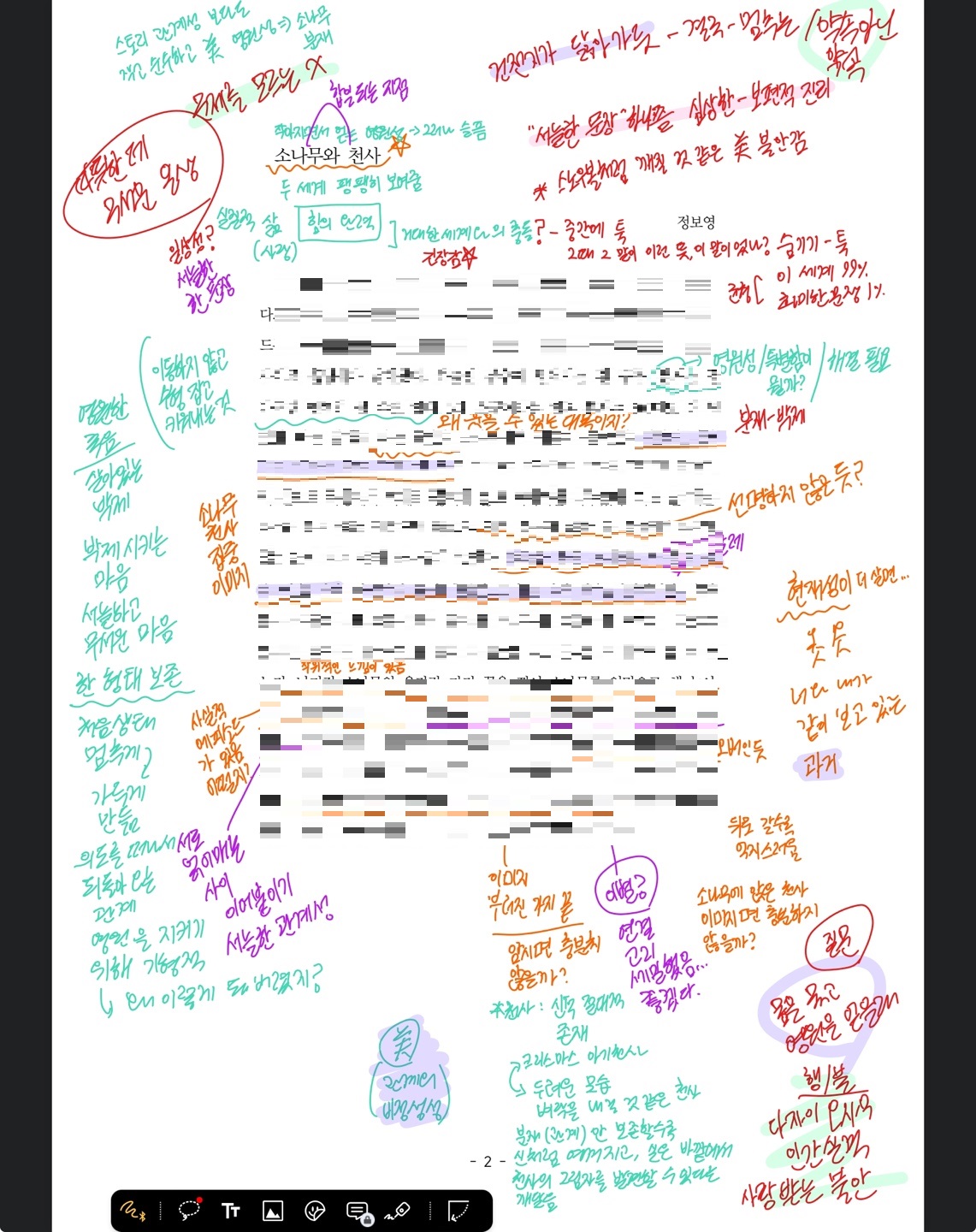Select the pen drawing tool
This screenshot has width=976, height=1232.
[x=132, y=1211]
